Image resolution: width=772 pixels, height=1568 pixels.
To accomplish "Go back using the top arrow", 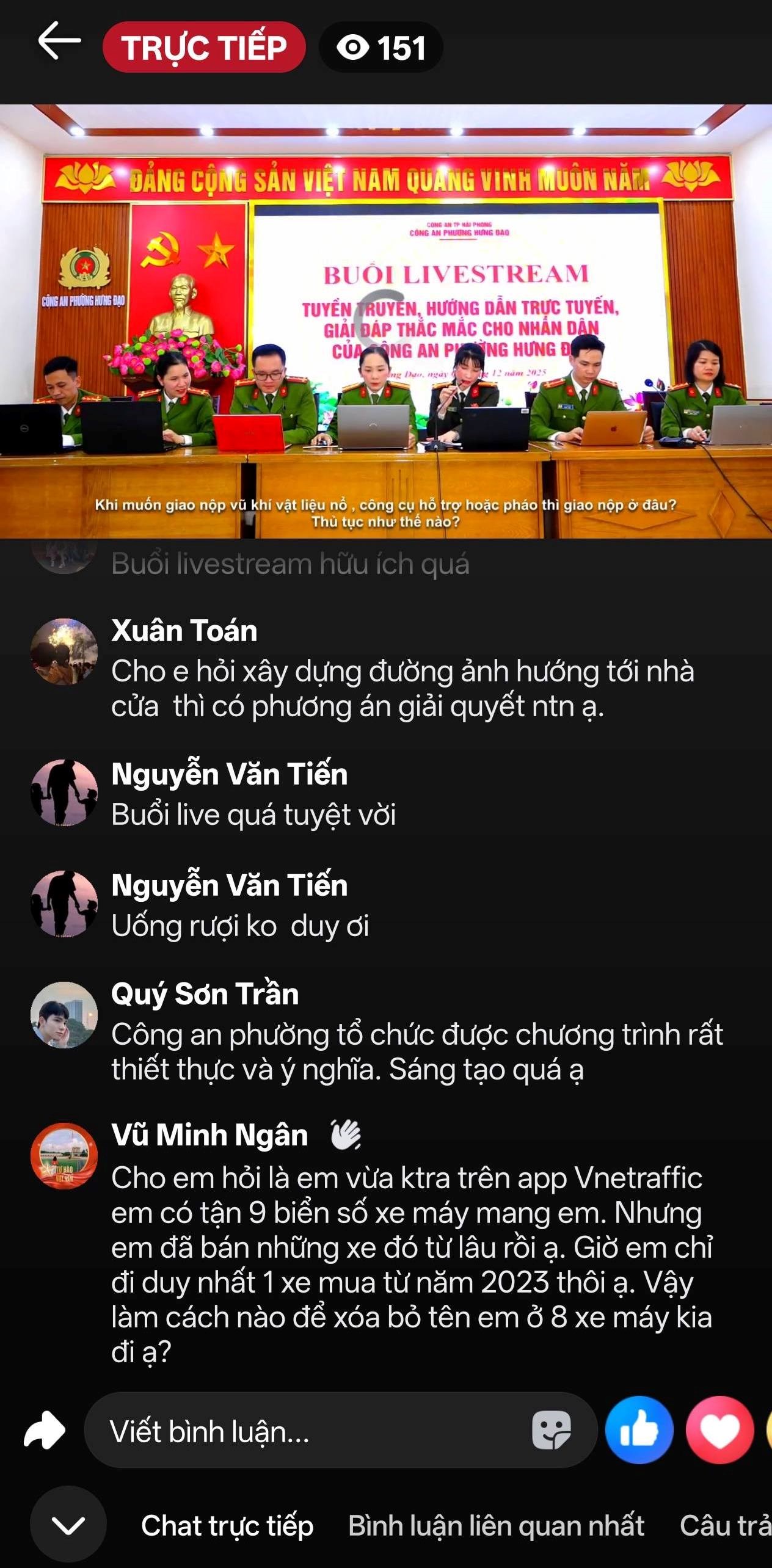I will tap(59, 42).
